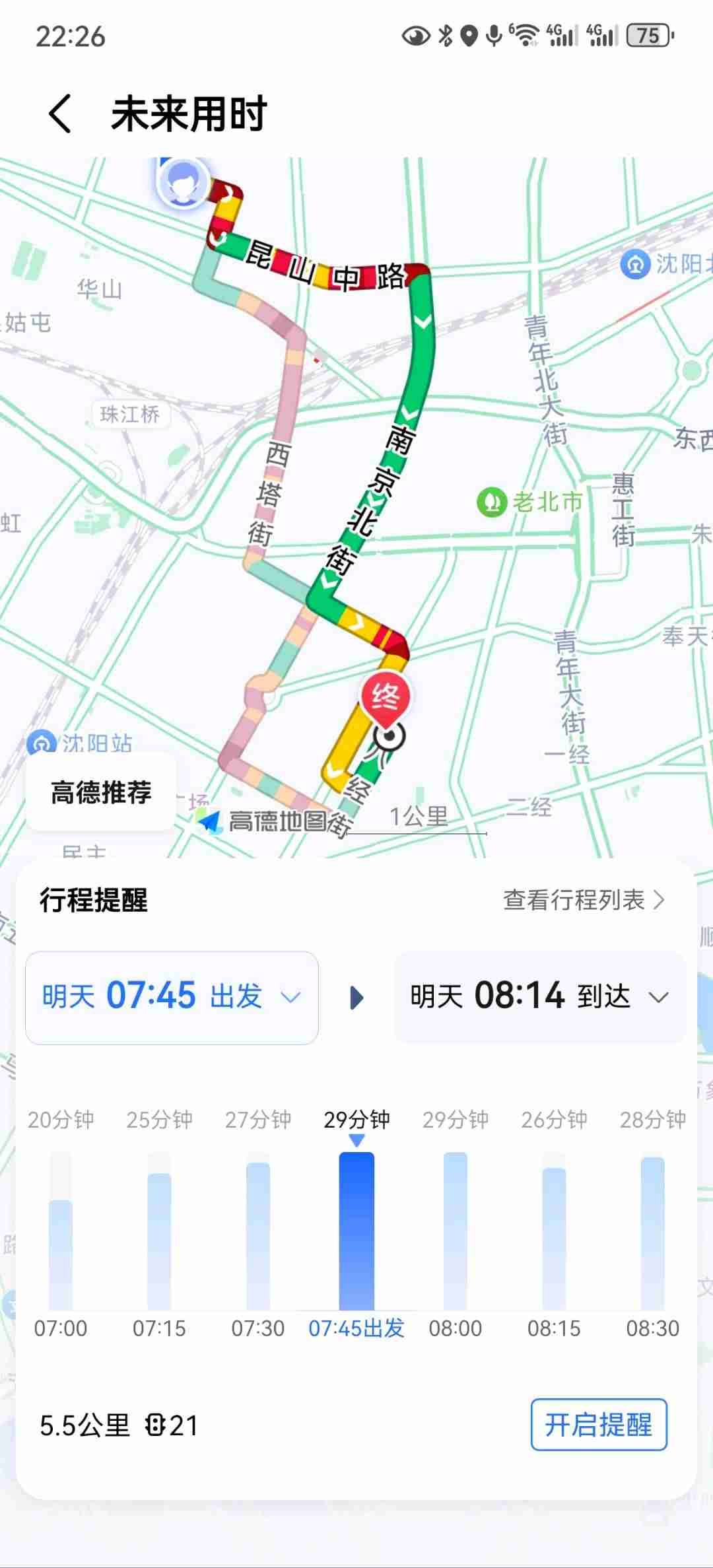This screenshot has width=713, height=1568.
Task: Select the 08:00 departure bar
Action: [x=456, y=1231]
